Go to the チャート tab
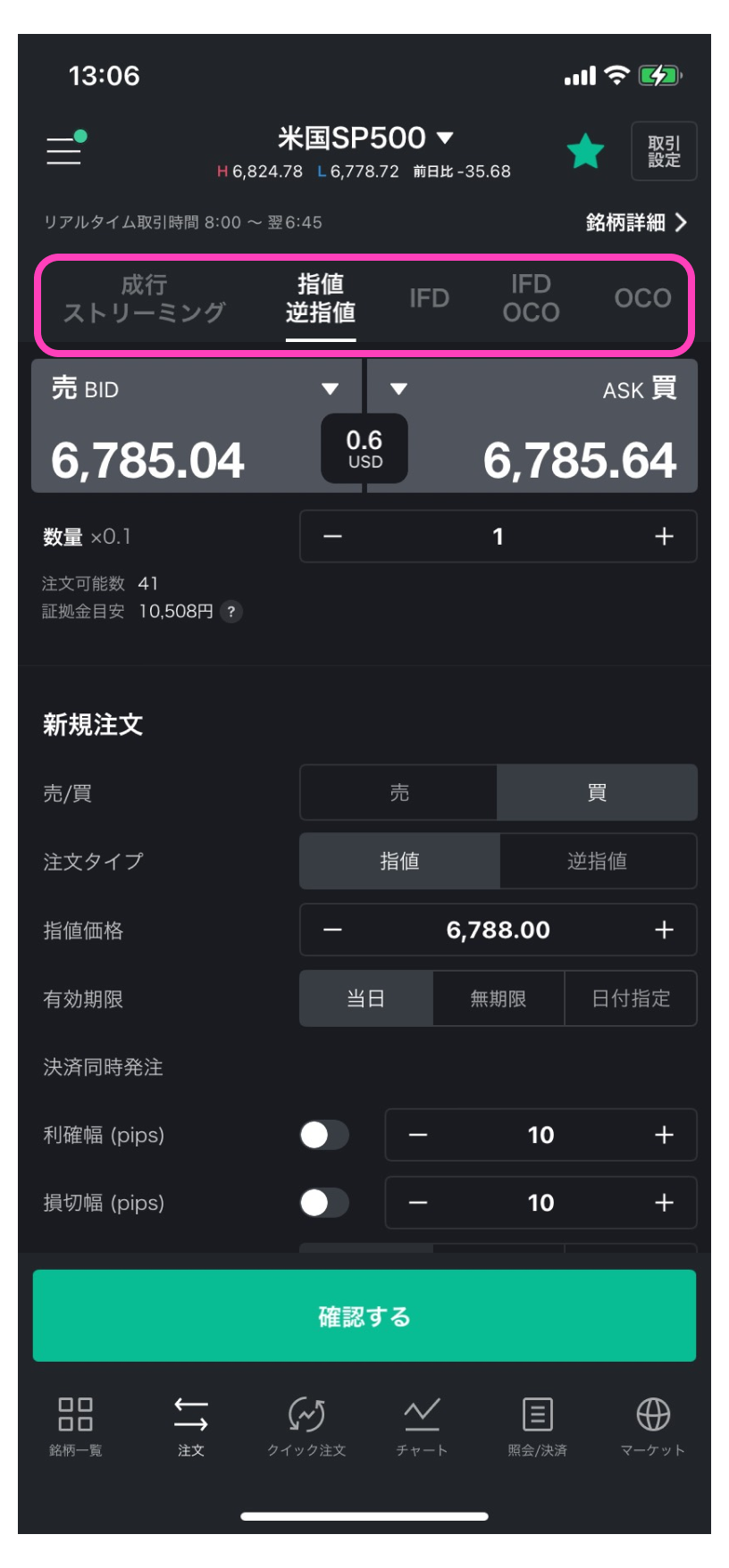This screenshot has height=1568, width=729. (x=422, y=1425)
